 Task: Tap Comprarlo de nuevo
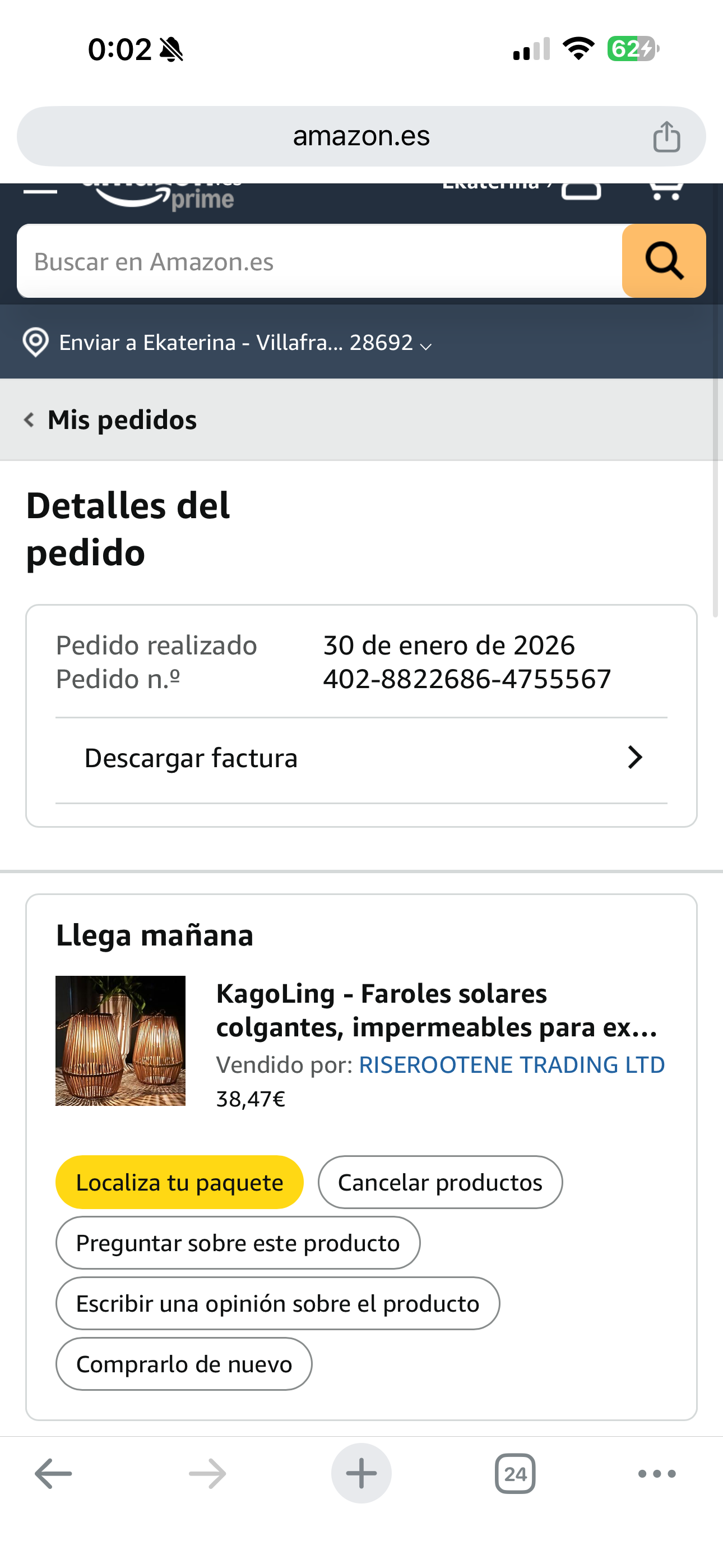pos(184,1364)
